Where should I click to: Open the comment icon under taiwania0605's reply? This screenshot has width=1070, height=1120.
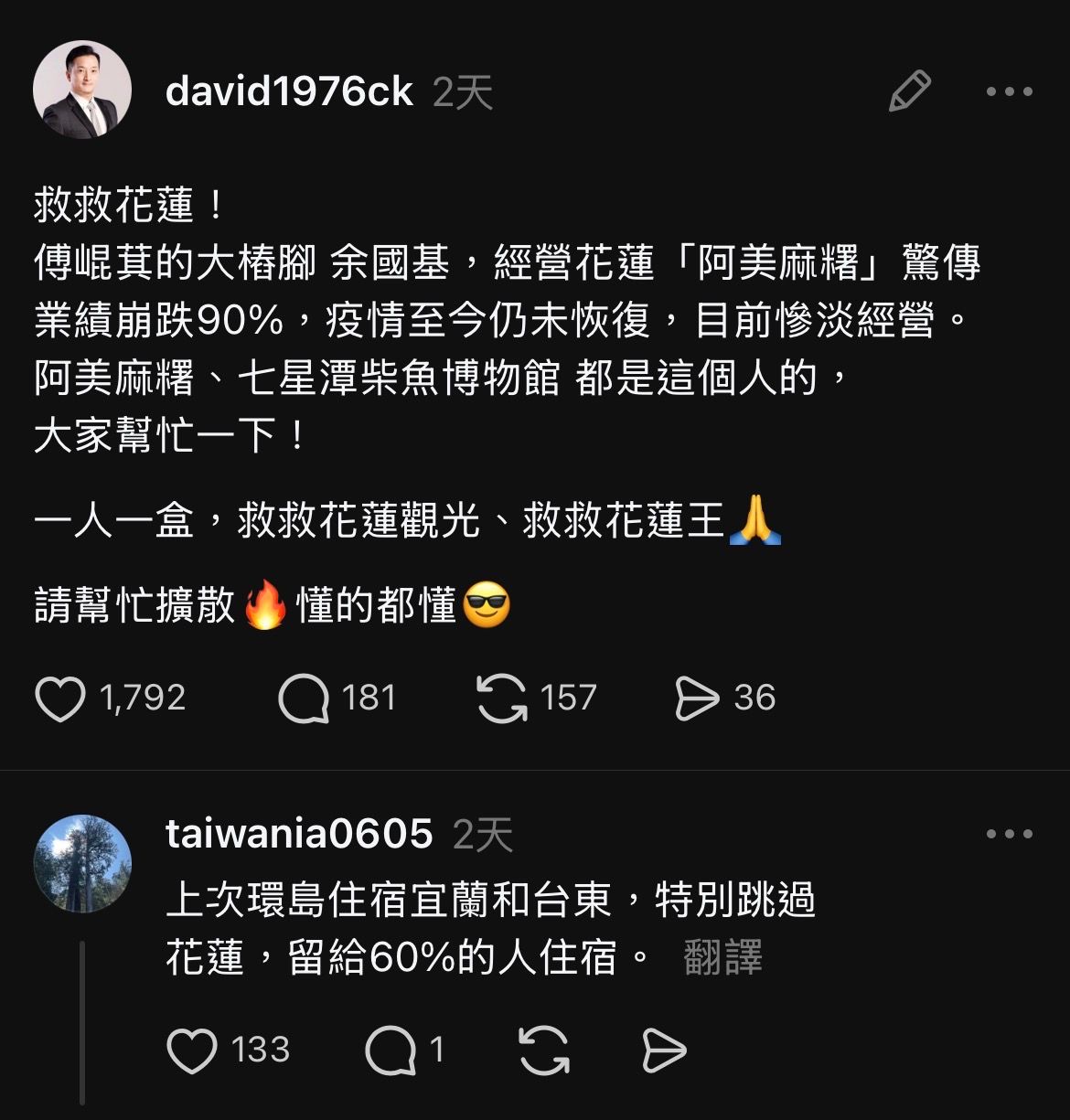pos(391,1051)
